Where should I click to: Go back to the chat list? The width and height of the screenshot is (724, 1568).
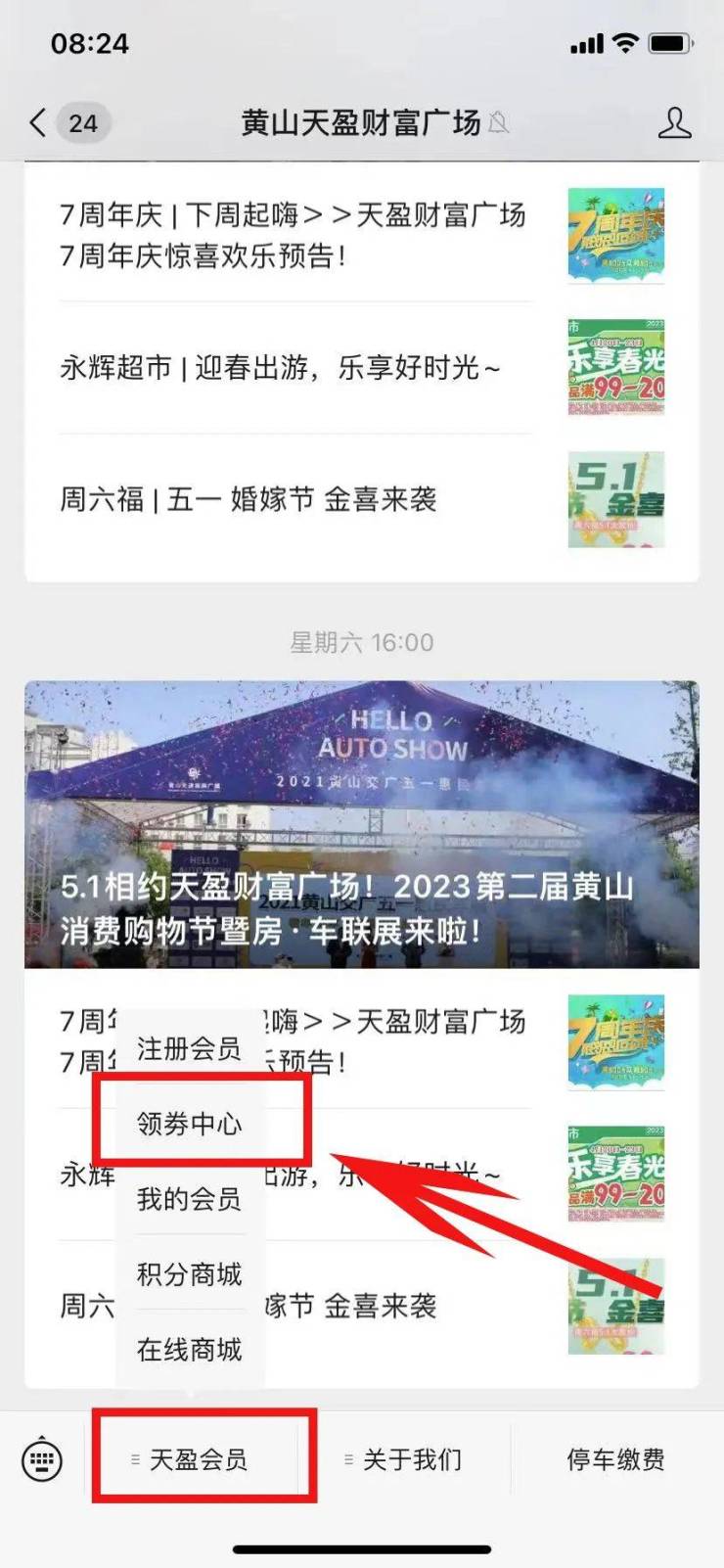point(39,123)
